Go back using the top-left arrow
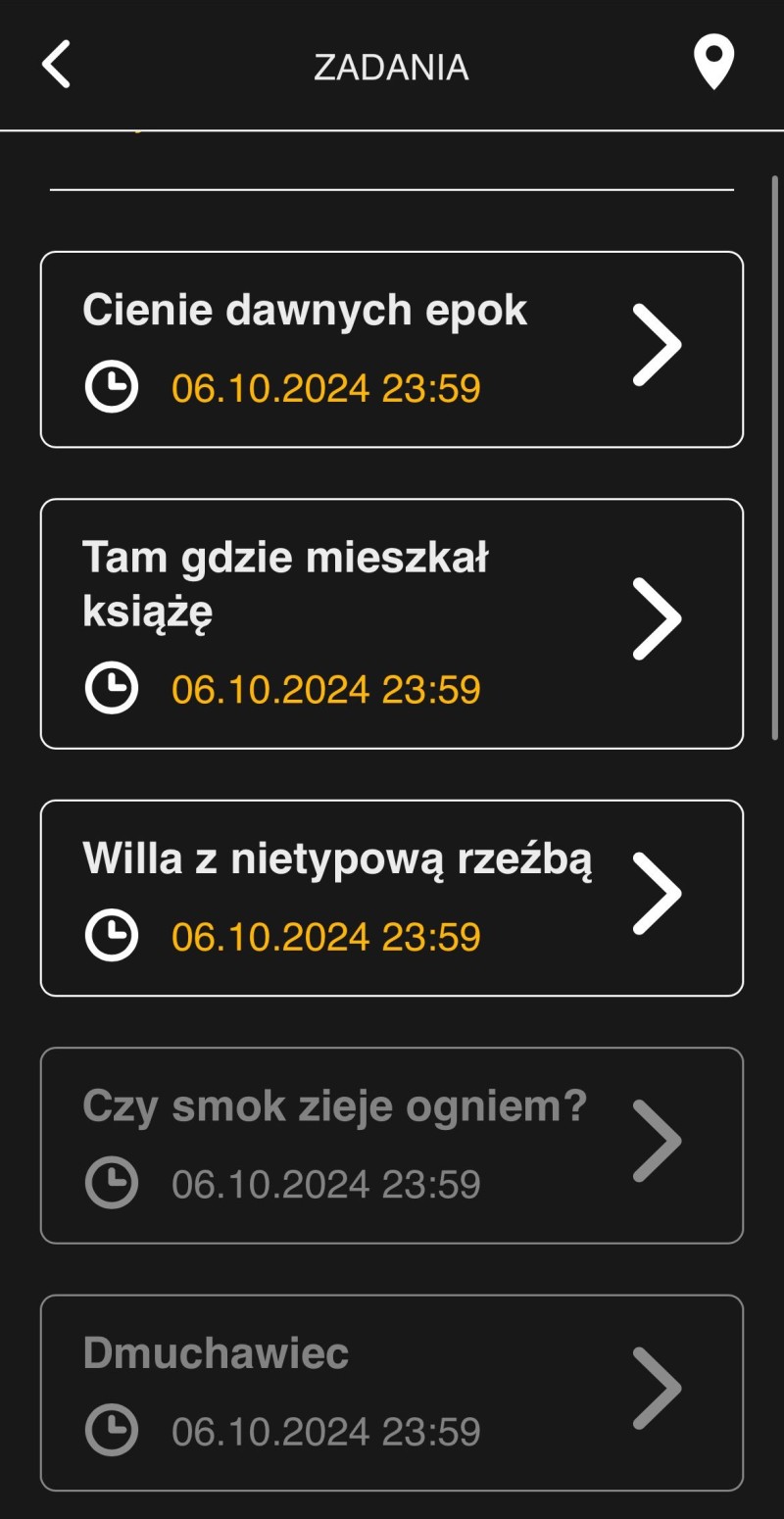784x1519 pixels. tap(56, 66)
